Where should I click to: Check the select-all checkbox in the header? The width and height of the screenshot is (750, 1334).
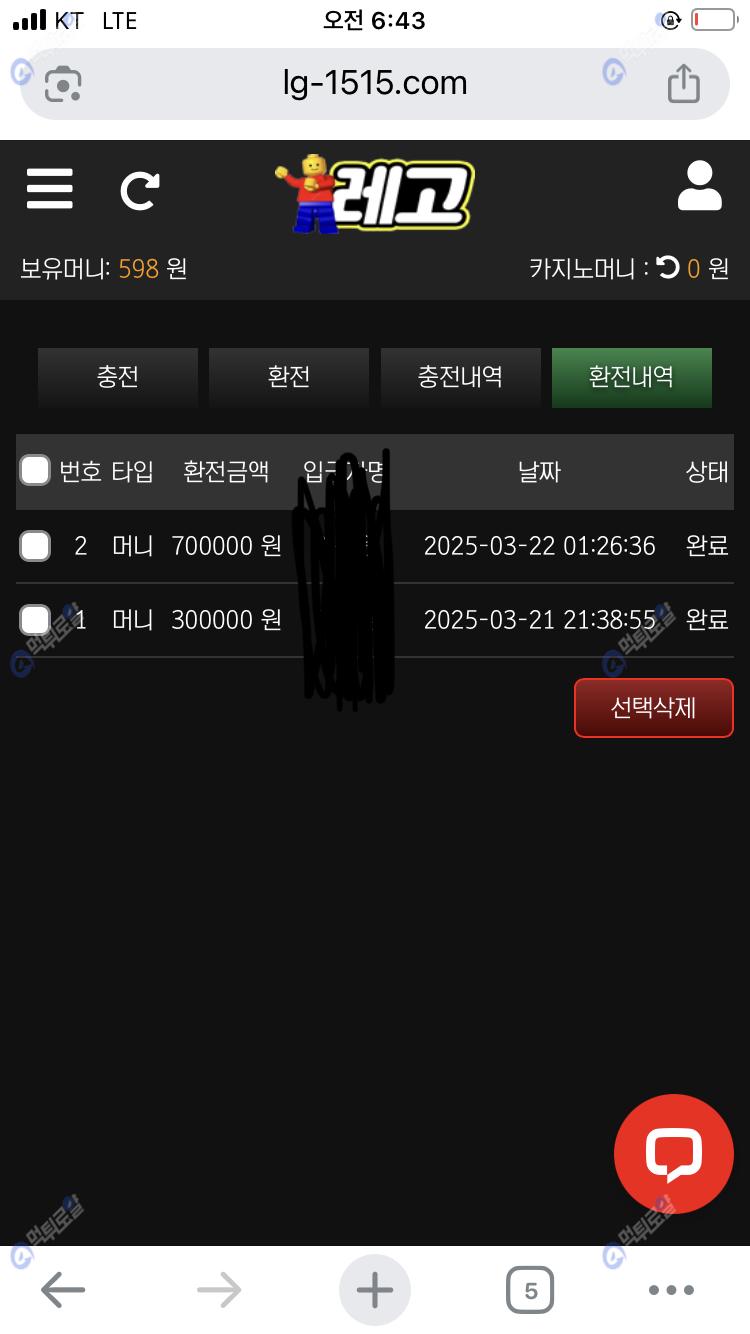point(35,470)
